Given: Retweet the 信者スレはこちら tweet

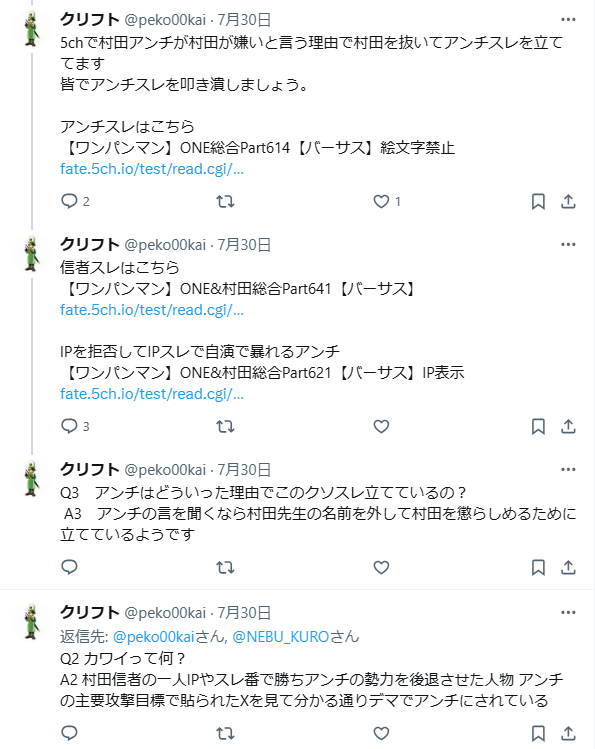Looking at the screenshot, I should click(225, 426).
